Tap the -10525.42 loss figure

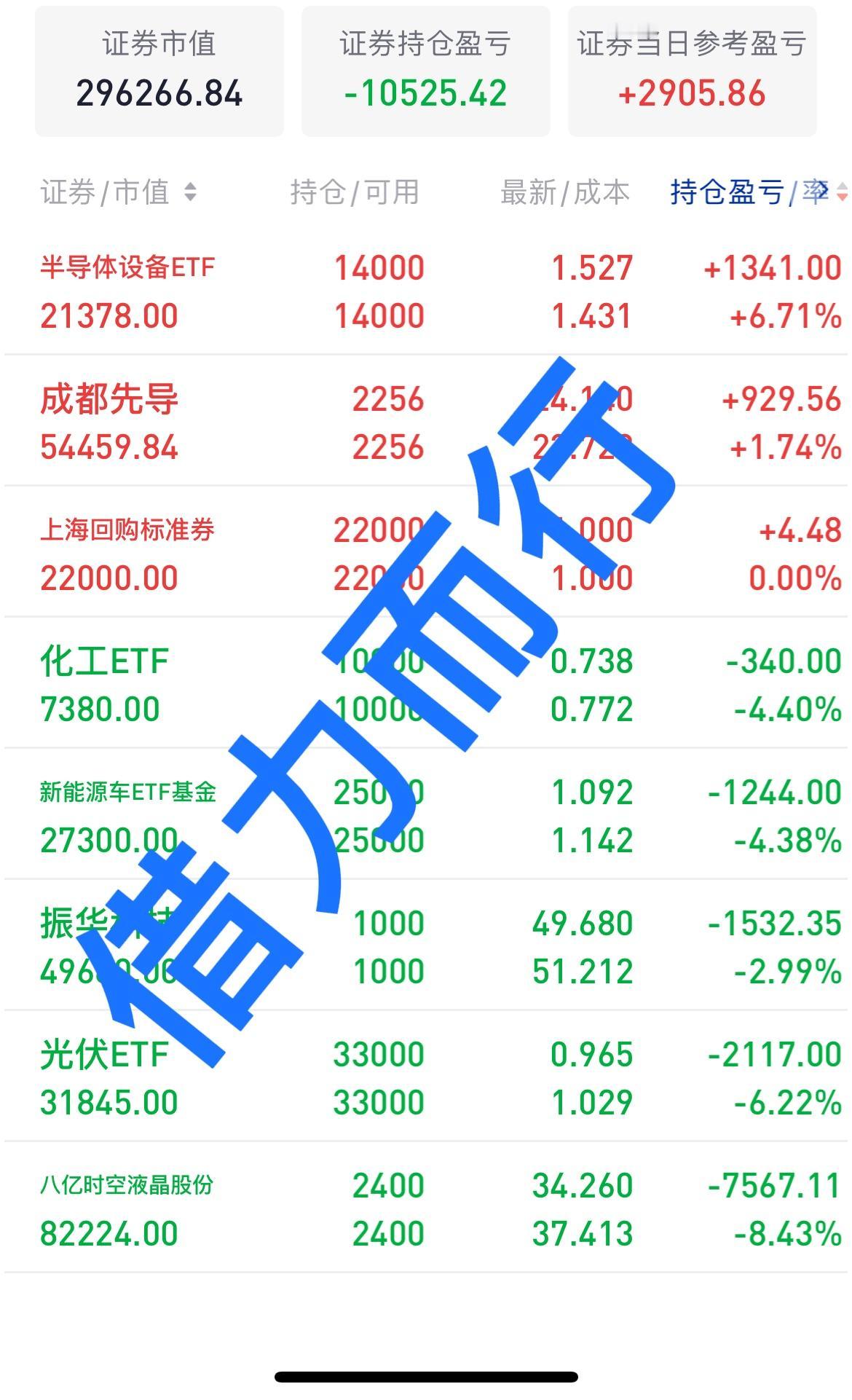425,93
